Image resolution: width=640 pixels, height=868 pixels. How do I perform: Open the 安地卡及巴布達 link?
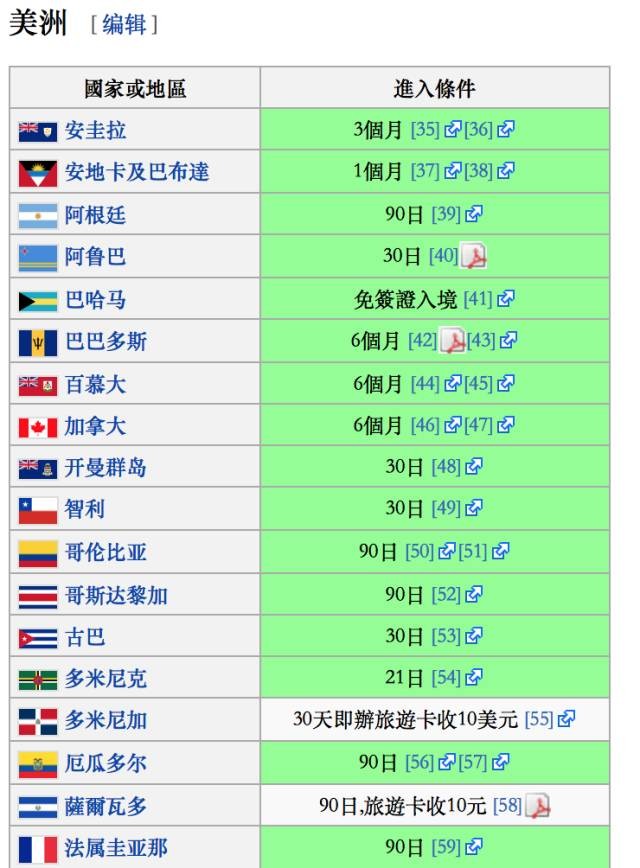pyautogui.click(x=136, y=172)
